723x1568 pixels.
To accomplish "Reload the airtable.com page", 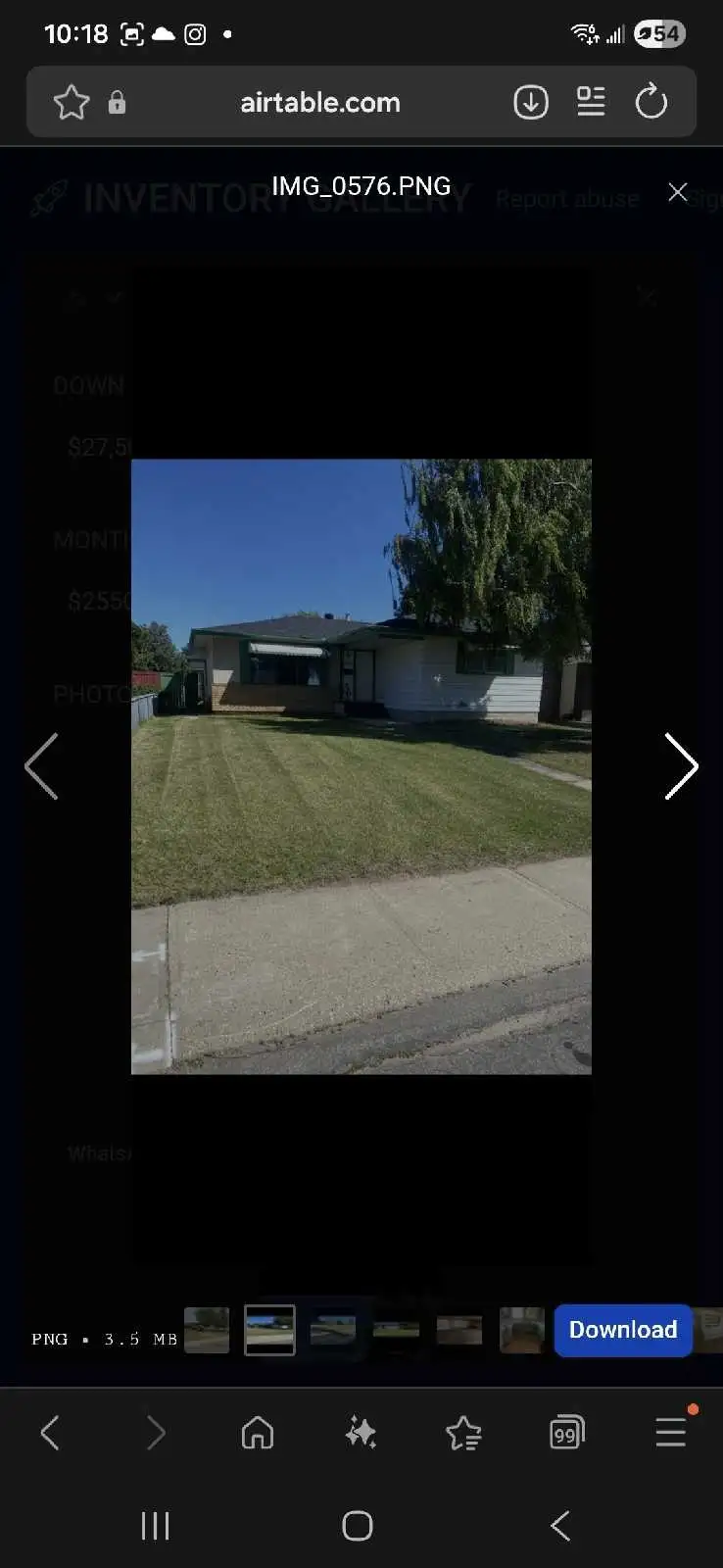I will click(x=651, y=102).
